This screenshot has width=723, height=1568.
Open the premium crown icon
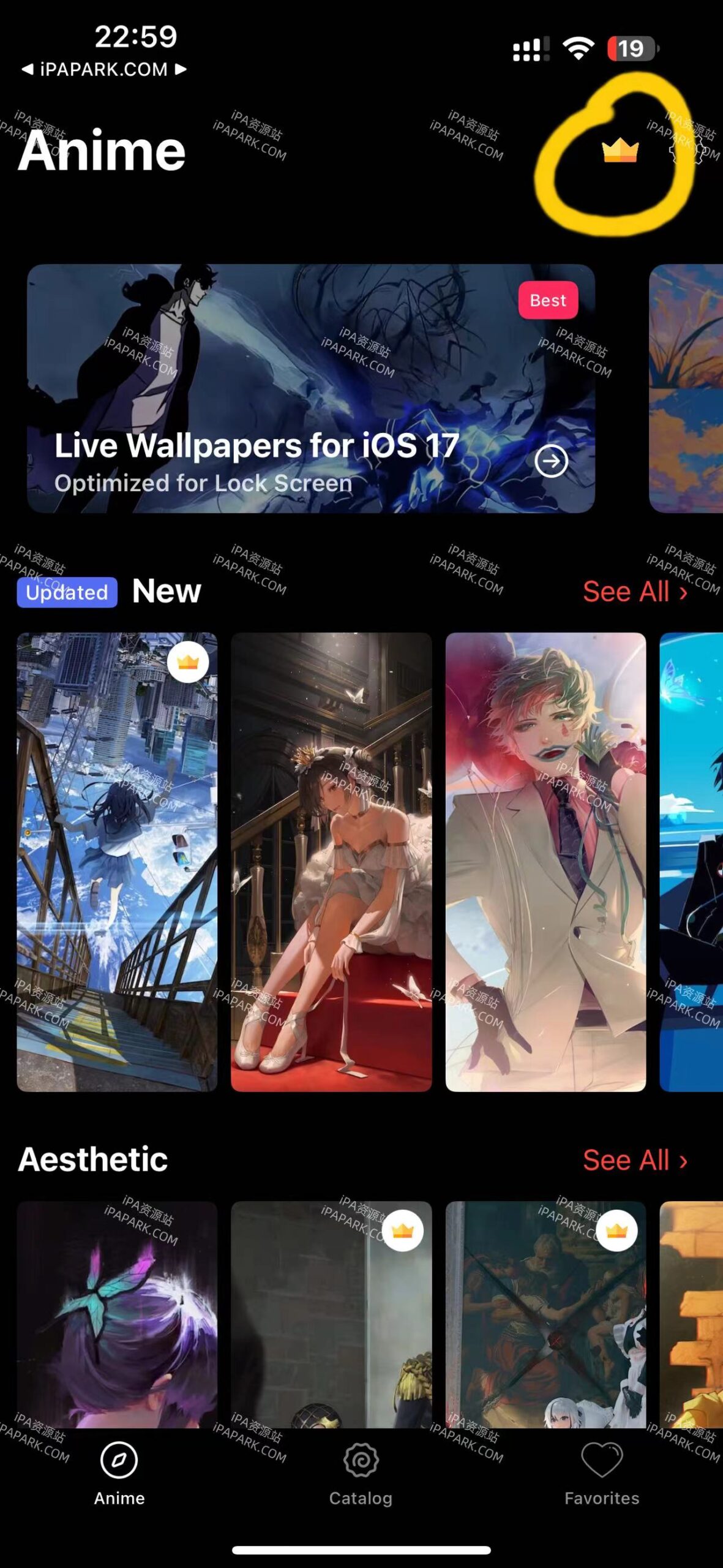(x=620, y=151)
